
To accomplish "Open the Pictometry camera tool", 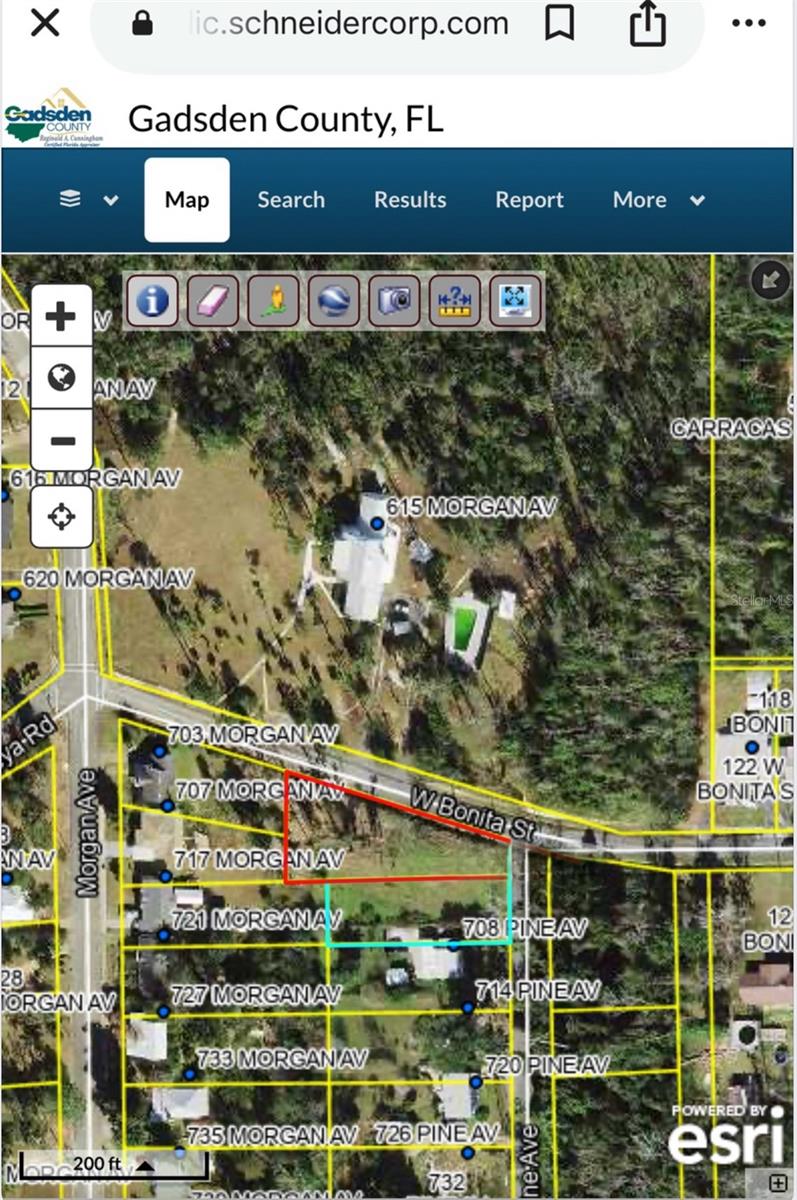I will (393, 300).
